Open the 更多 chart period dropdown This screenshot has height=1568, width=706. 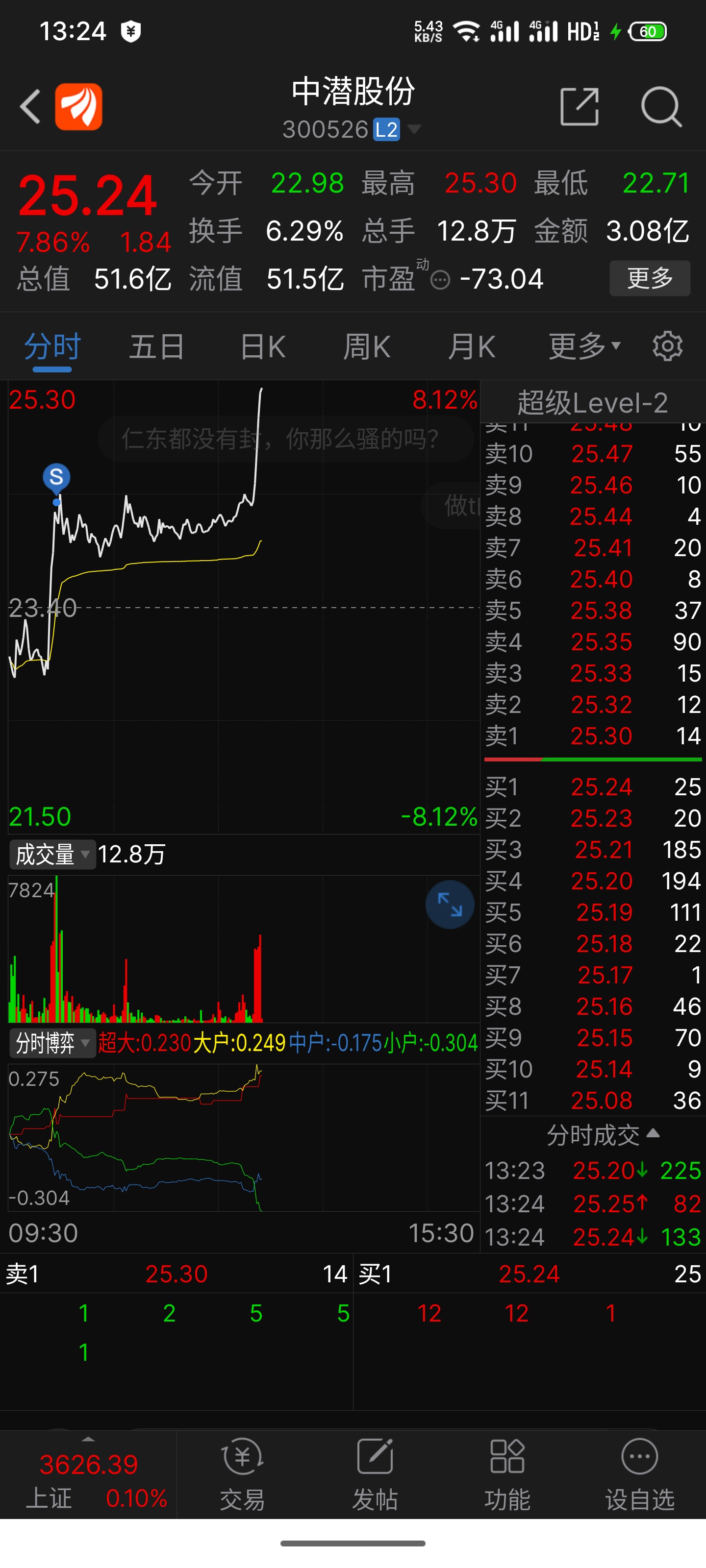pos(584,347)
